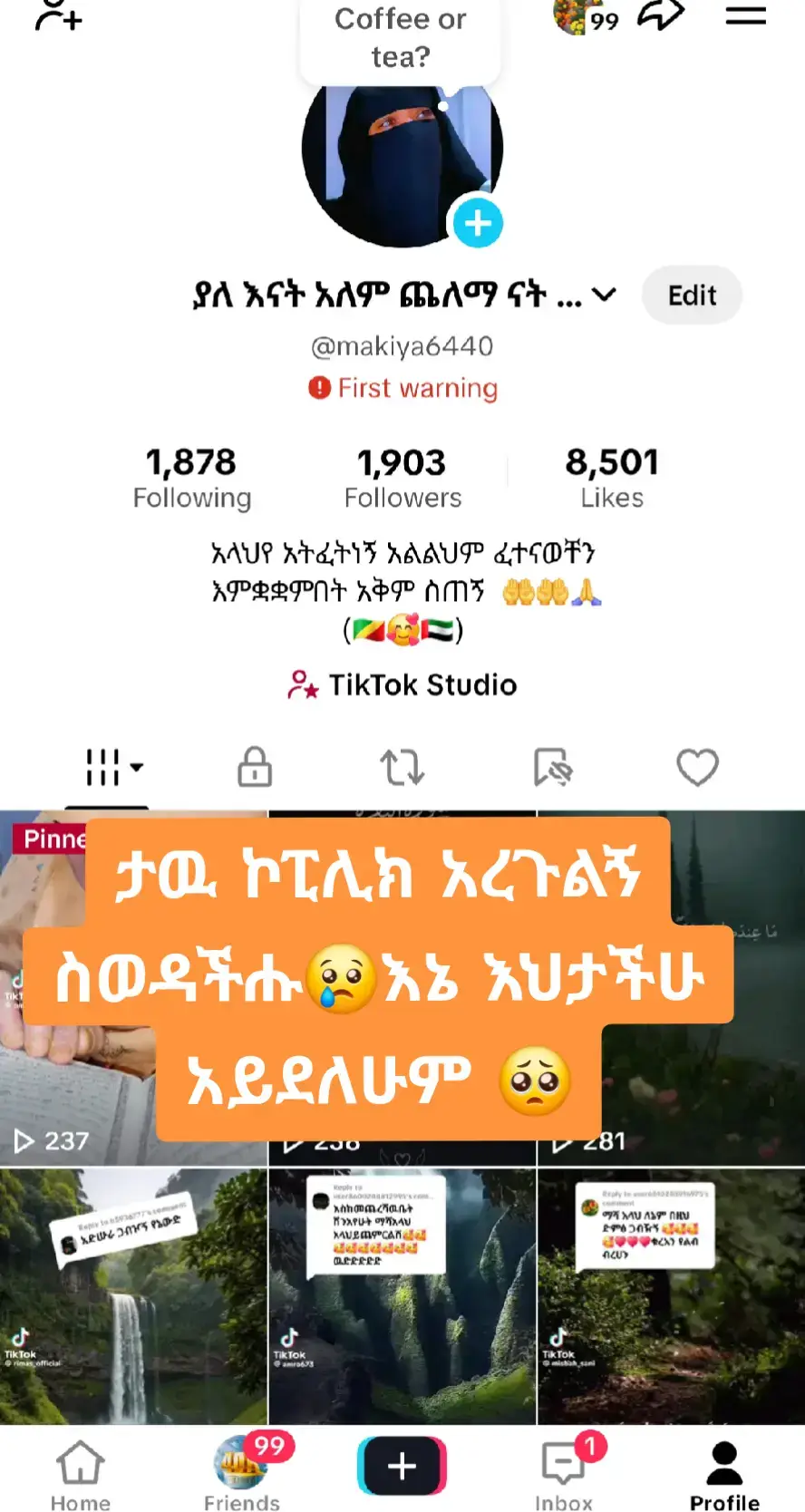Open the Coffee or tea note bubble
This screenshot has width=805, height=1512.
tap(400, 38)
